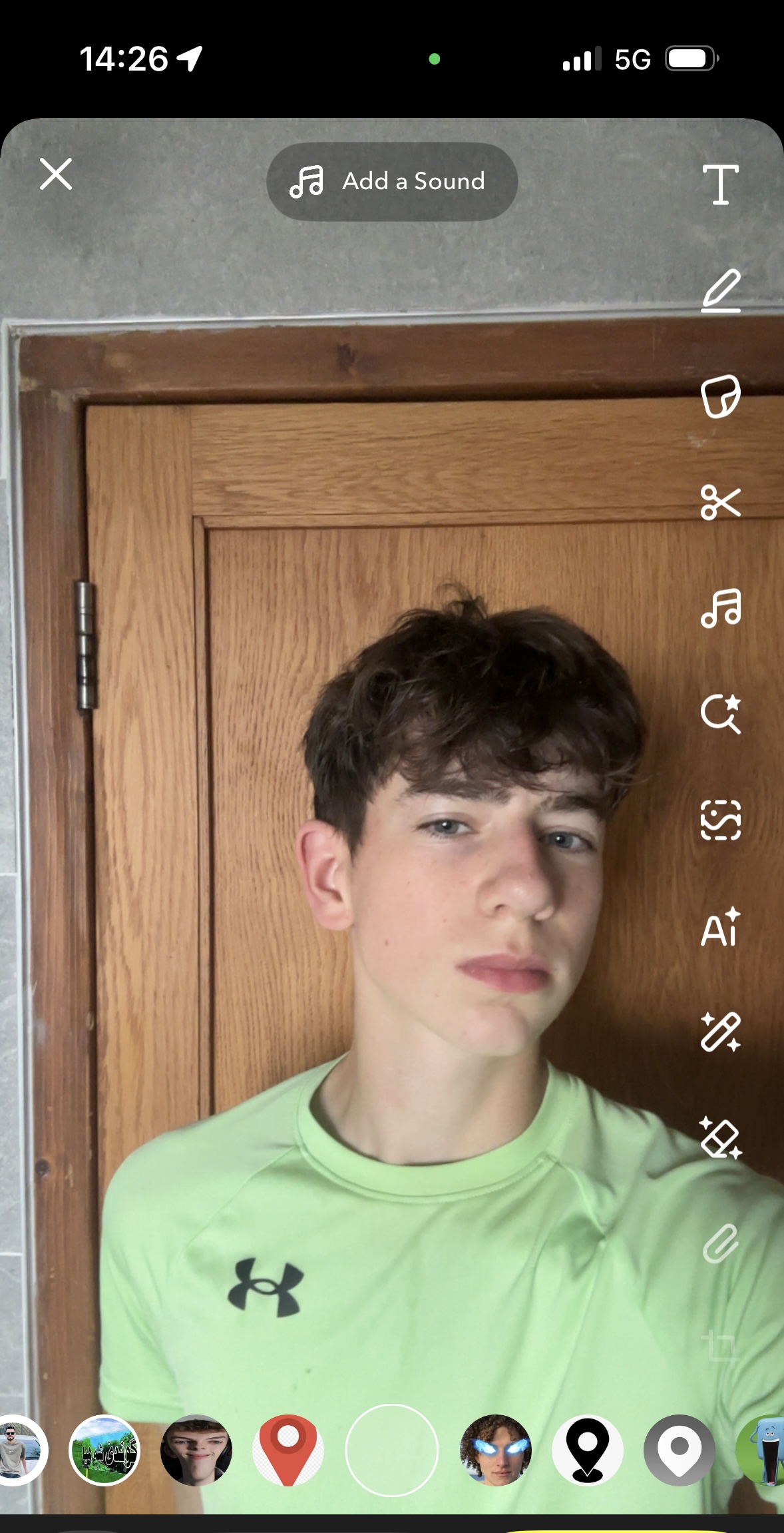Open the lens search with star icon
The height and width of the screenshot is (1533, 784).
pyautogui.click(x=721, y=714)
